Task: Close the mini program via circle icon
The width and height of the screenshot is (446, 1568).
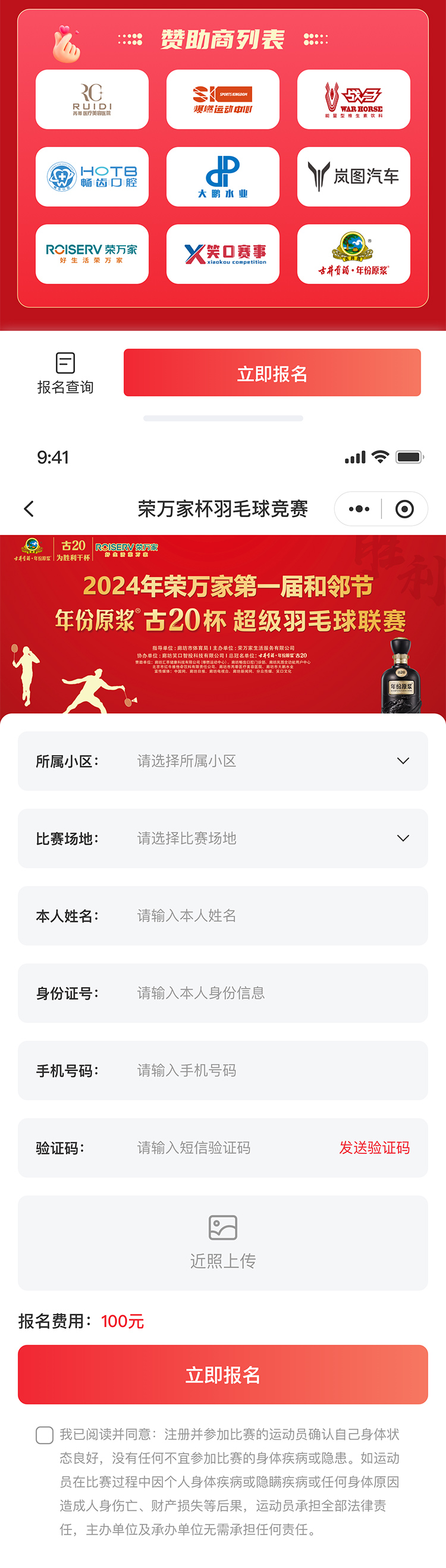Action: pyautogui.click(x=404, y=509)
